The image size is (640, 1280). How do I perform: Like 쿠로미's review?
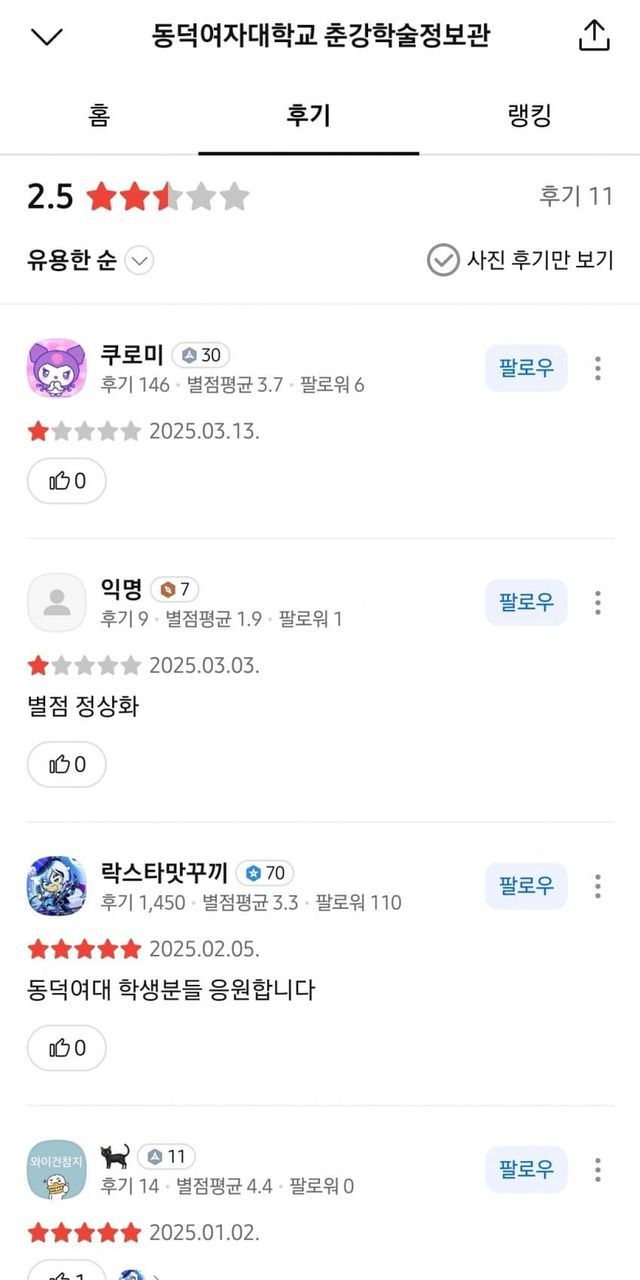coord(67,481)
